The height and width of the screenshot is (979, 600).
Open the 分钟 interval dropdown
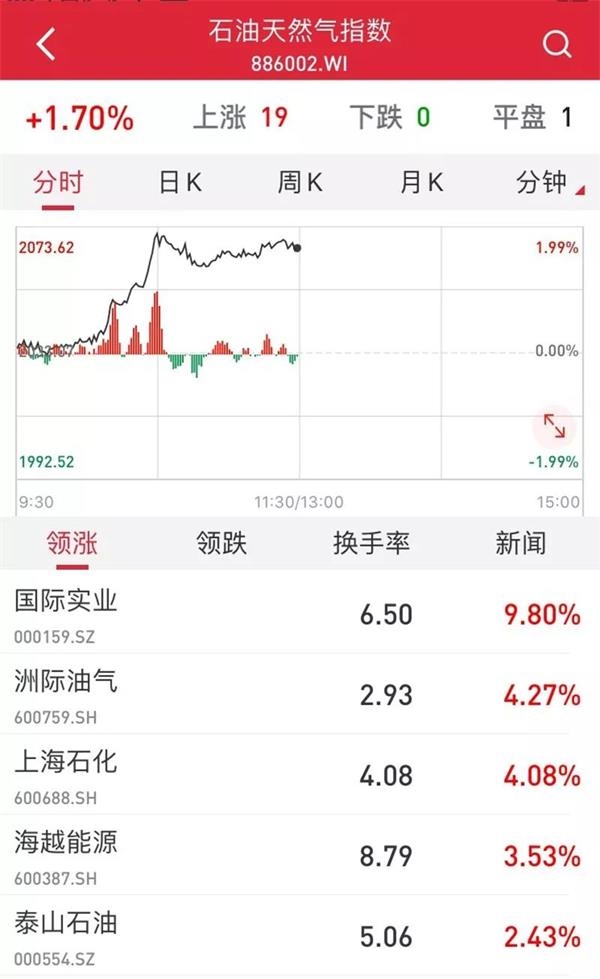[549, 182]
